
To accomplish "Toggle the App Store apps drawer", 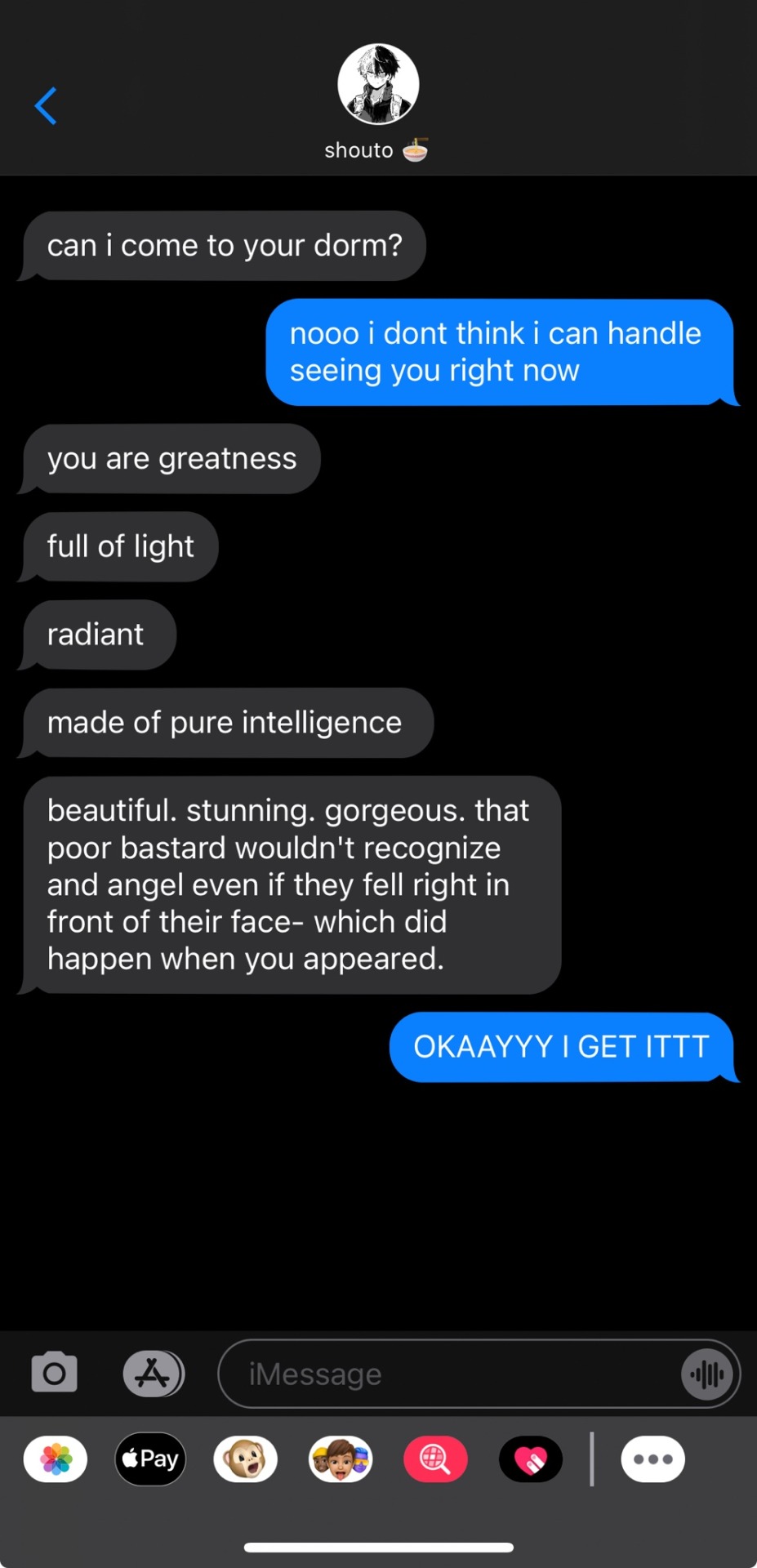I will (154, 1374).
